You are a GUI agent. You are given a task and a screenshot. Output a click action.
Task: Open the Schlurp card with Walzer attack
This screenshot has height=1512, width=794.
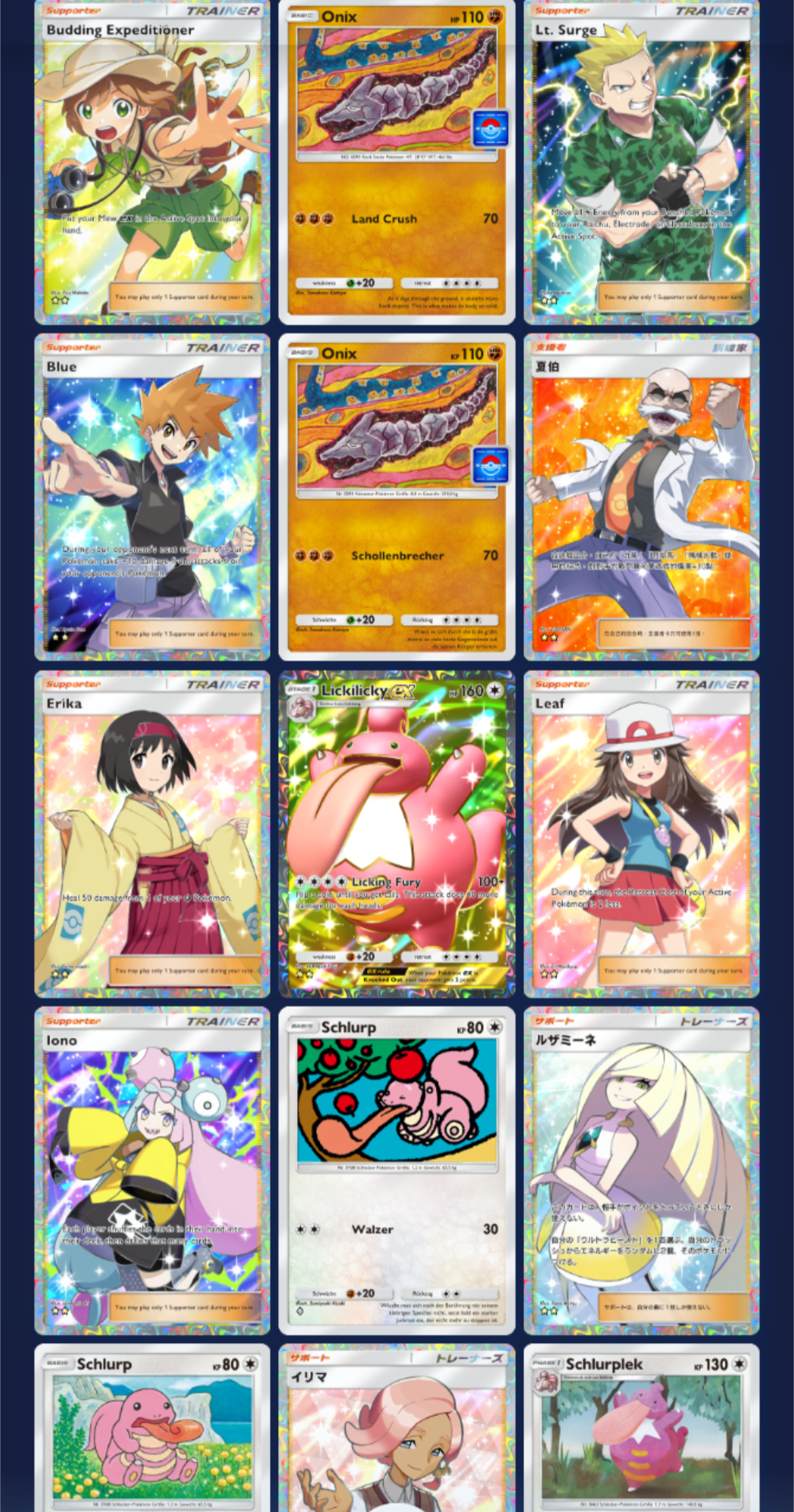point(397,1171)
